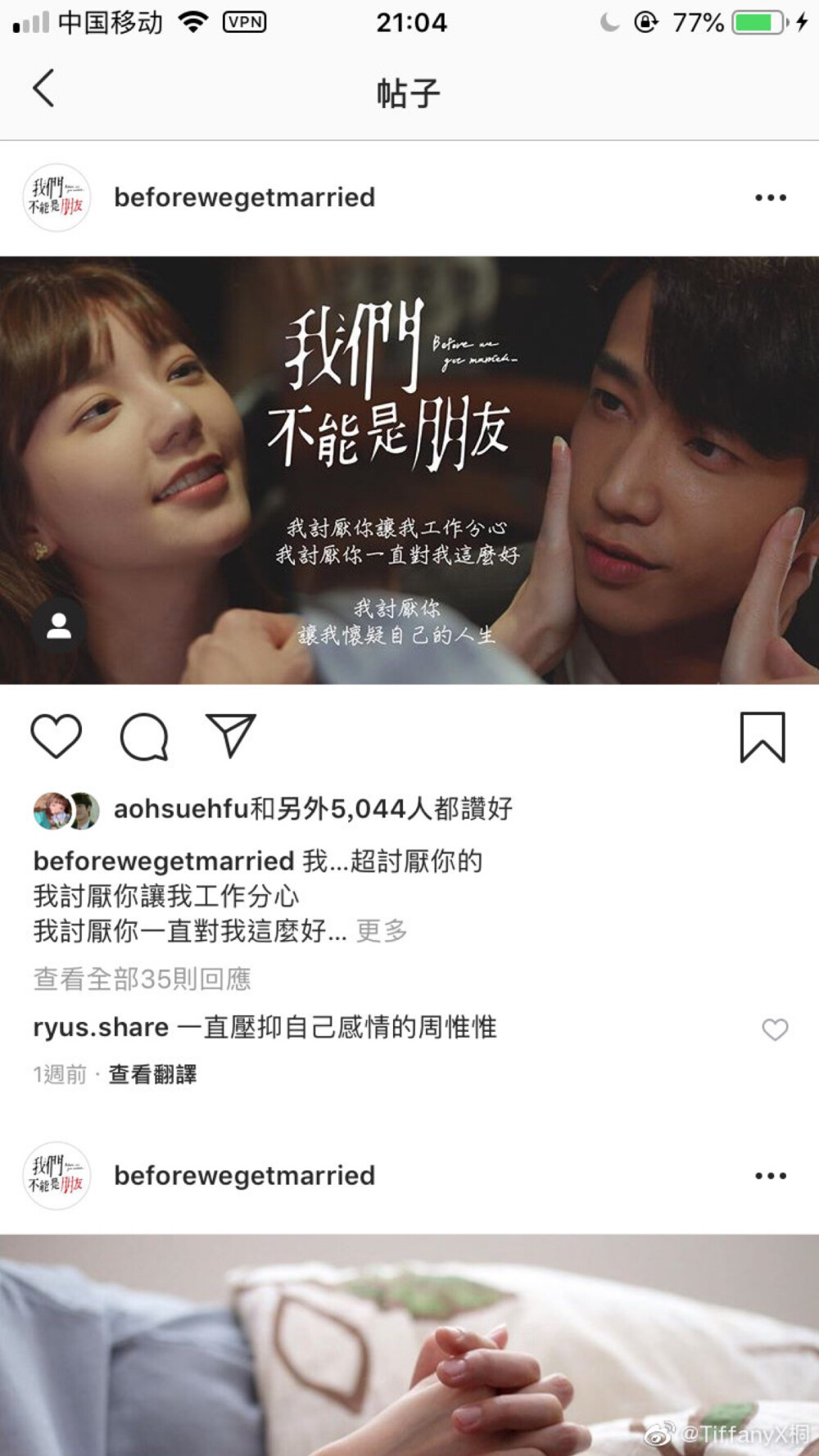Like the comment by ryus.share

(775, 1029)
